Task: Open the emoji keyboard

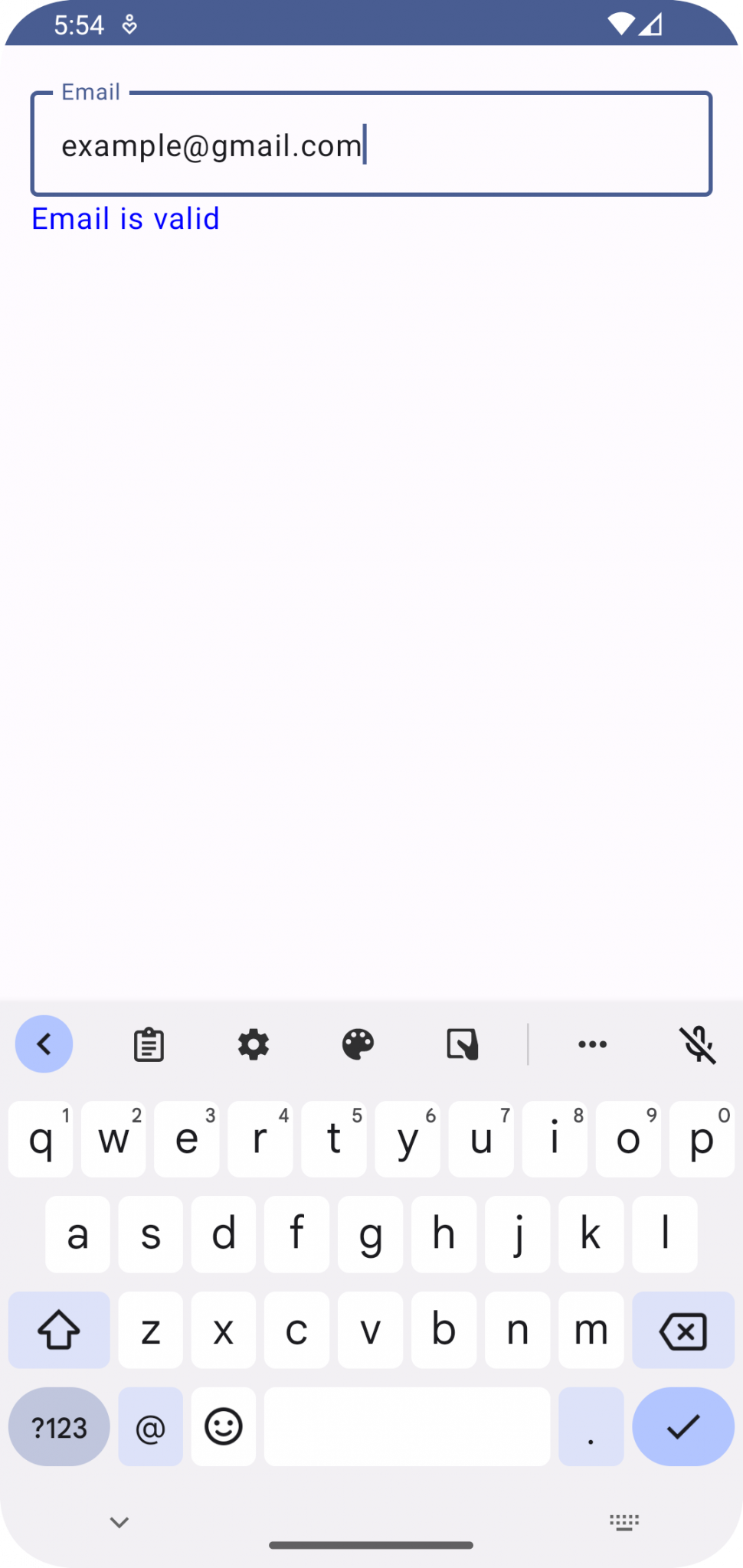Action: click(x=224, y=1427)
